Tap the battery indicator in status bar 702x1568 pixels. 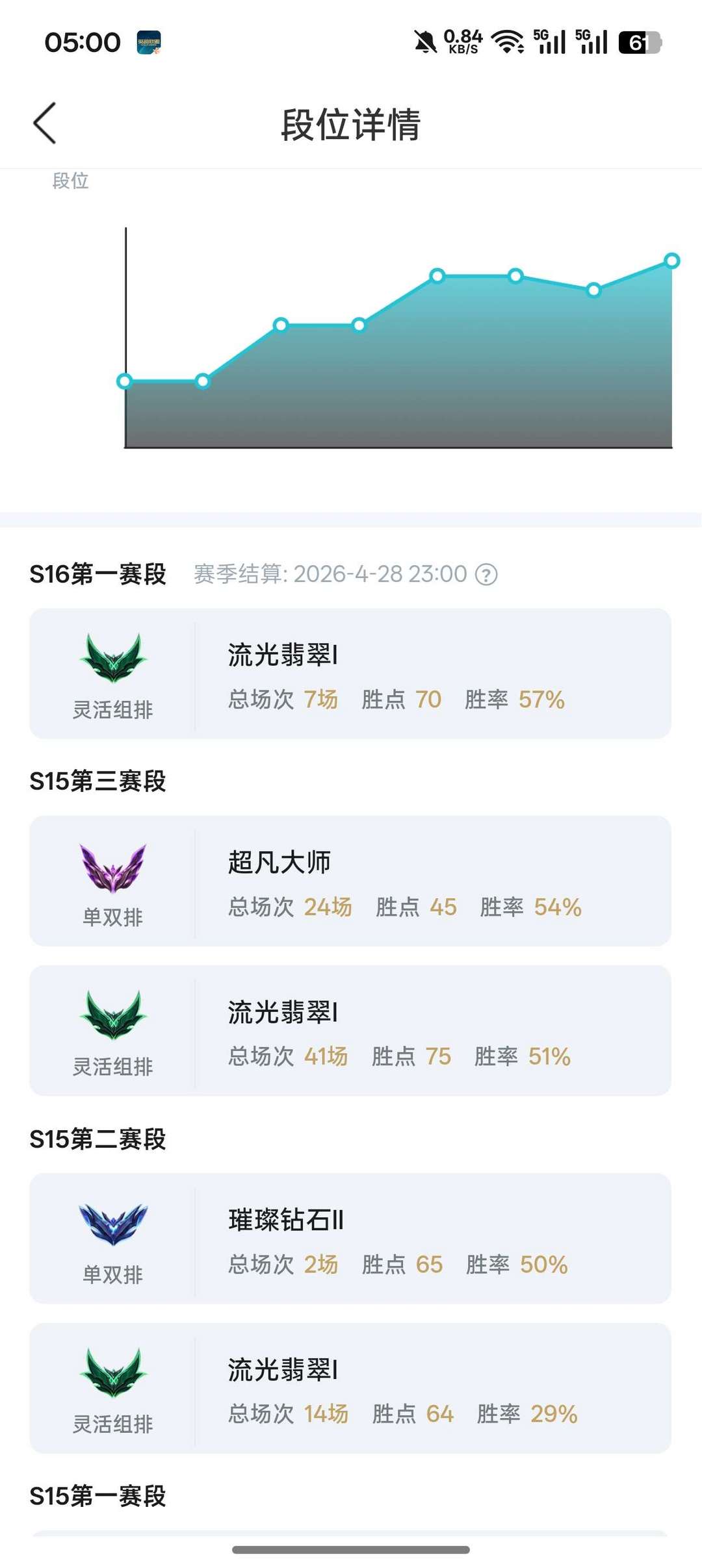point(639,41)
